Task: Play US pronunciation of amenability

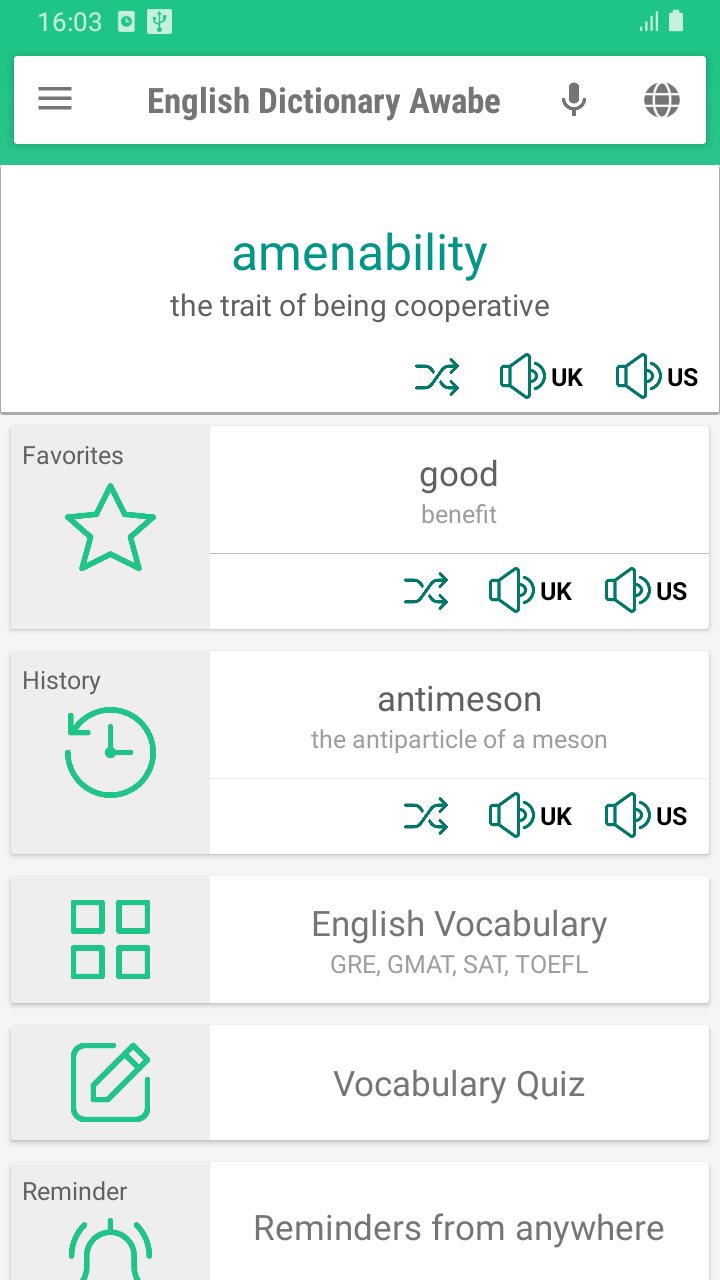Action: [x=657, y=377]
